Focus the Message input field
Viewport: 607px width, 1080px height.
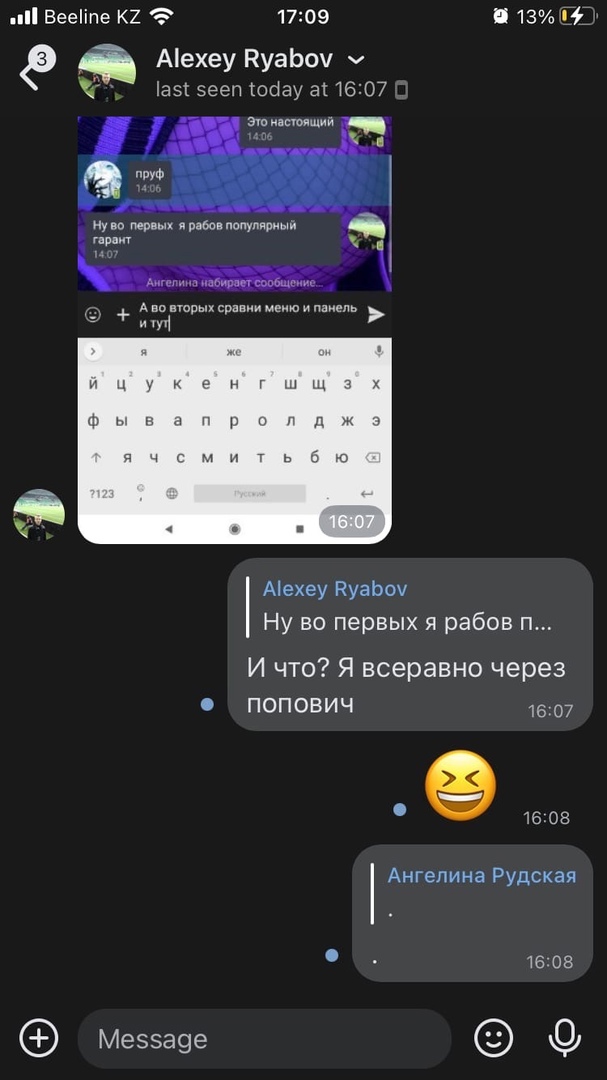point(265,1039)
